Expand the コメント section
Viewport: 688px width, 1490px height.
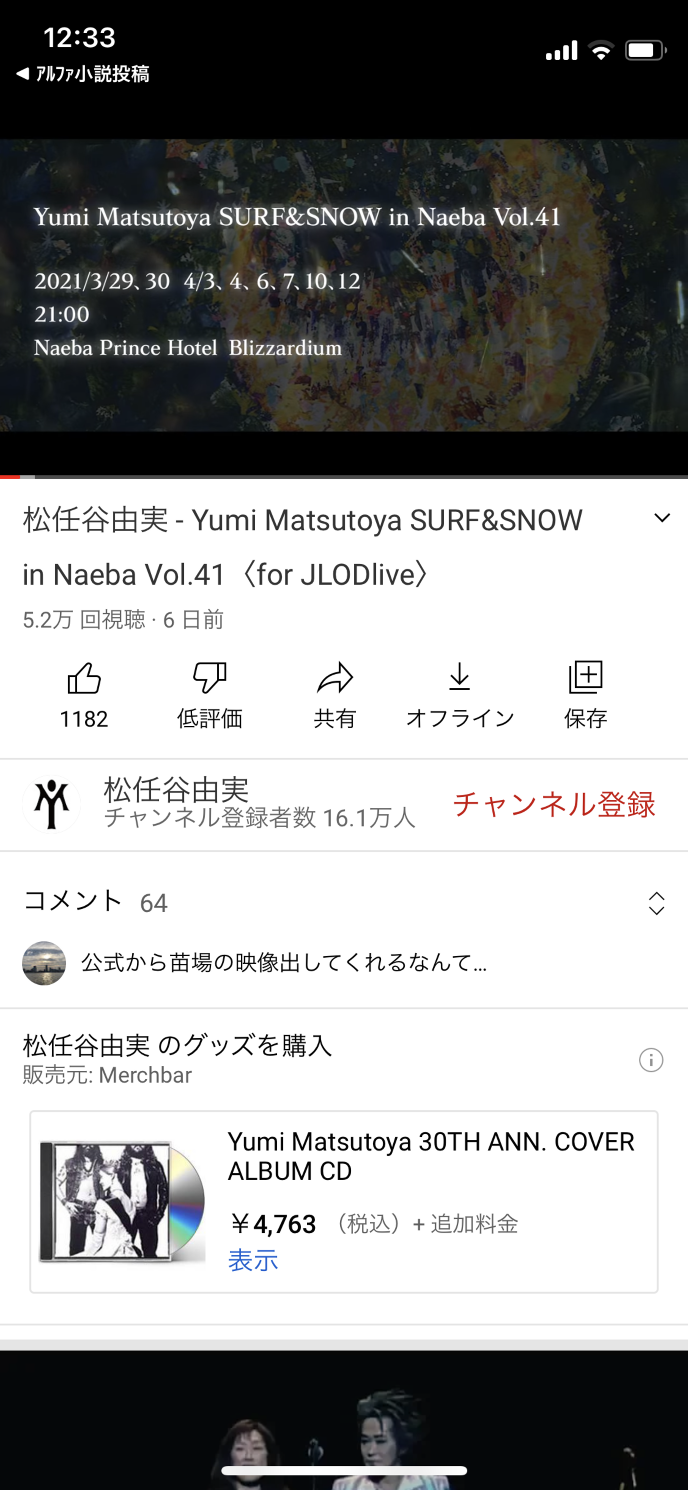click(x=656, y=903)
